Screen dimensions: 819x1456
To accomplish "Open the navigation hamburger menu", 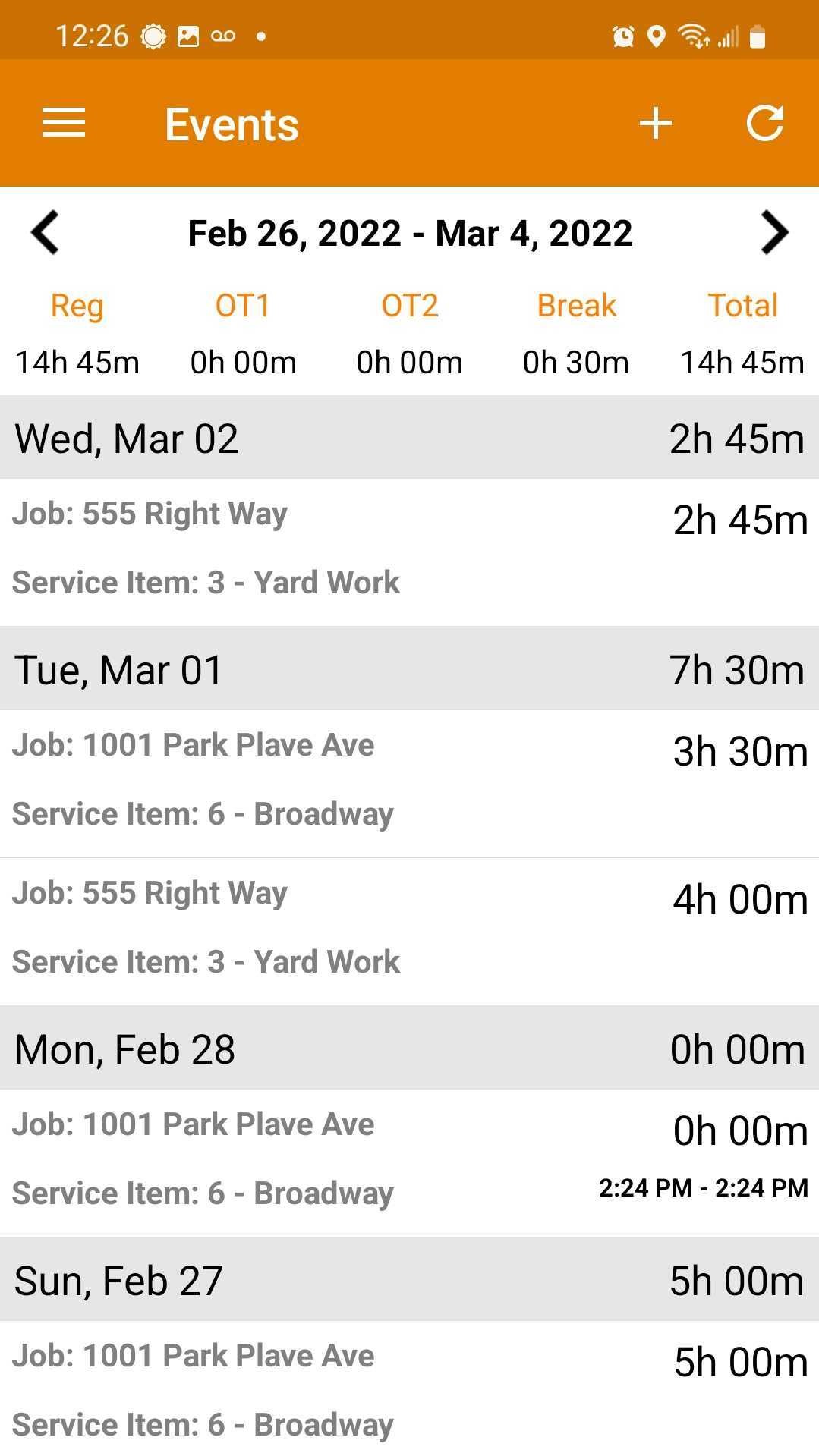I will pos(63,123).
